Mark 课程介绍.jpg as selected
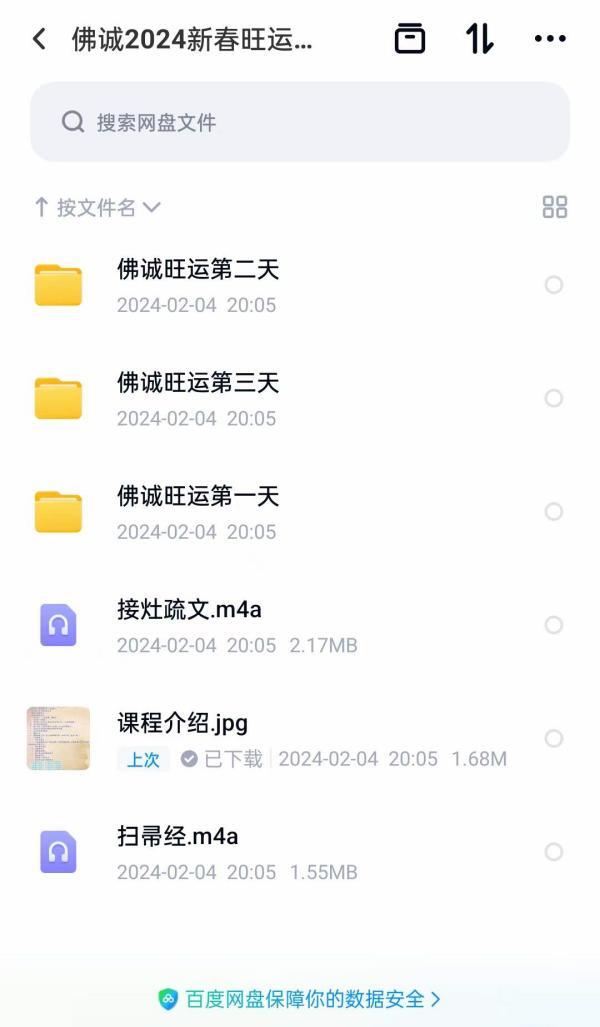The image size is (600, 1027). point(553,738)
